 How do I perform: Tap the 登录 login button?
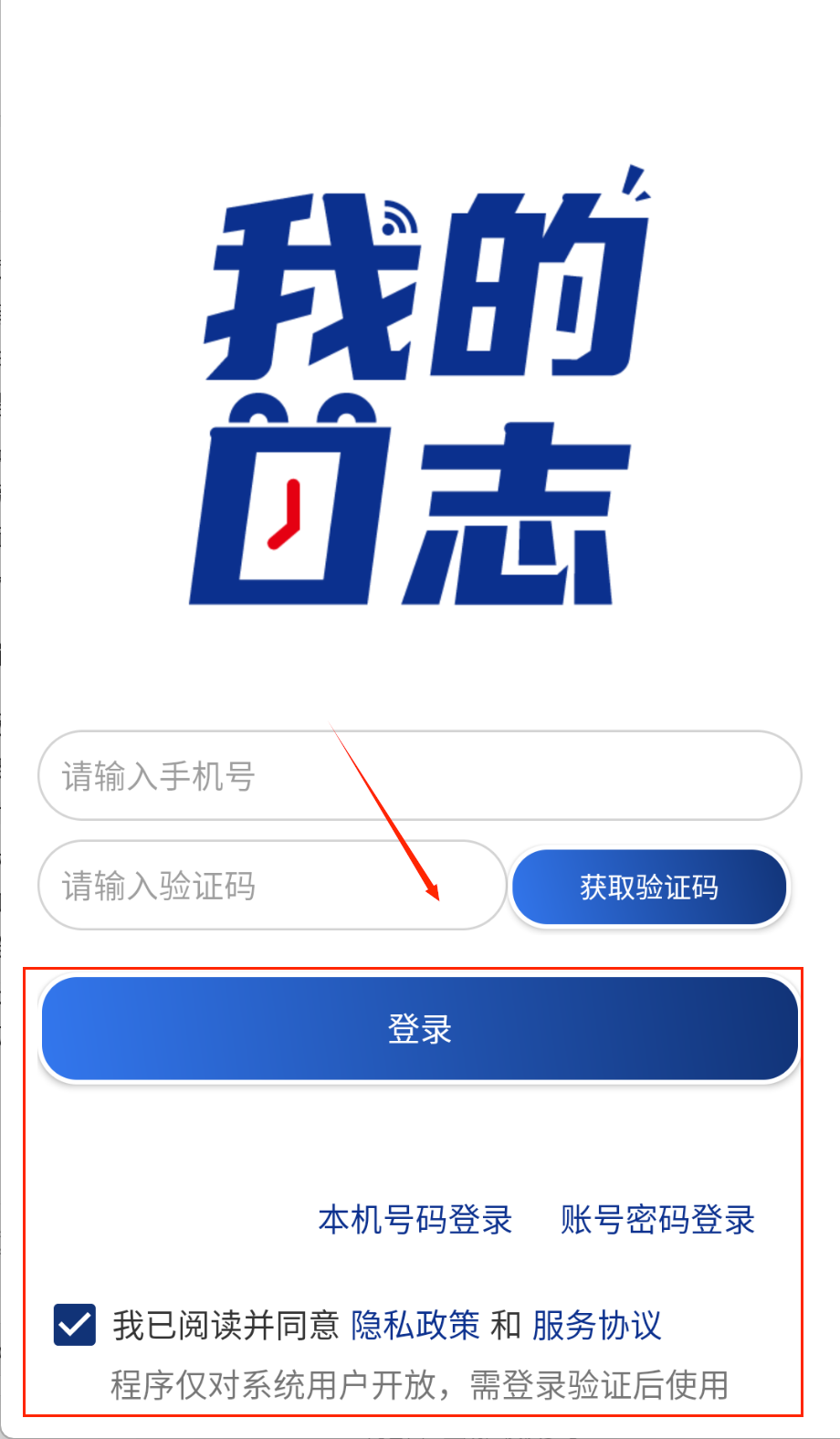coord(420,1029)
